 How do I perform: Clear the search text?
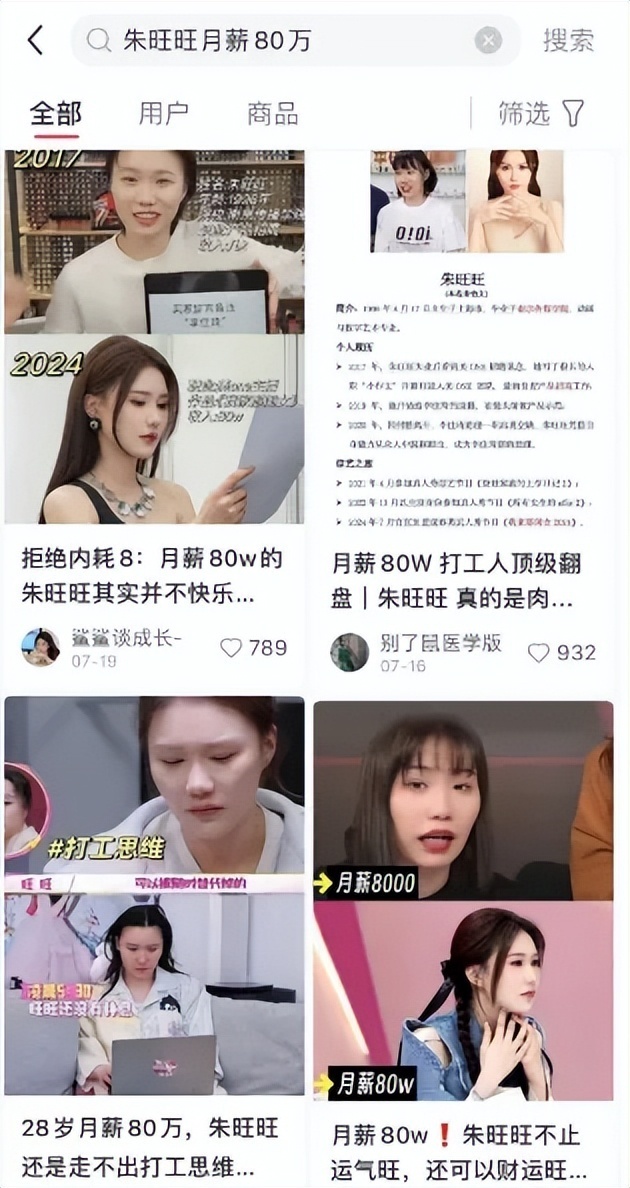point(488,41)
